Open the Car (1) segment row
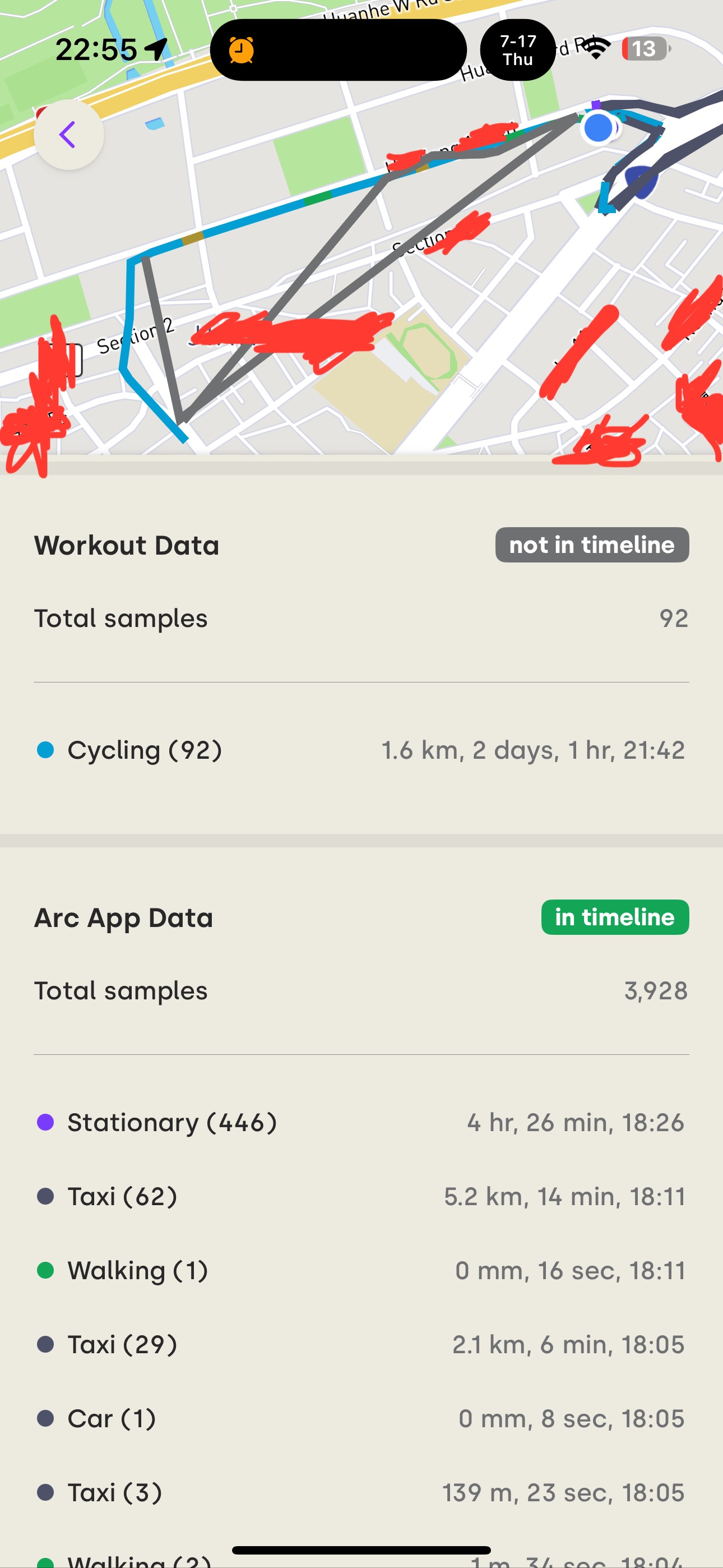 coord(361,1418)
